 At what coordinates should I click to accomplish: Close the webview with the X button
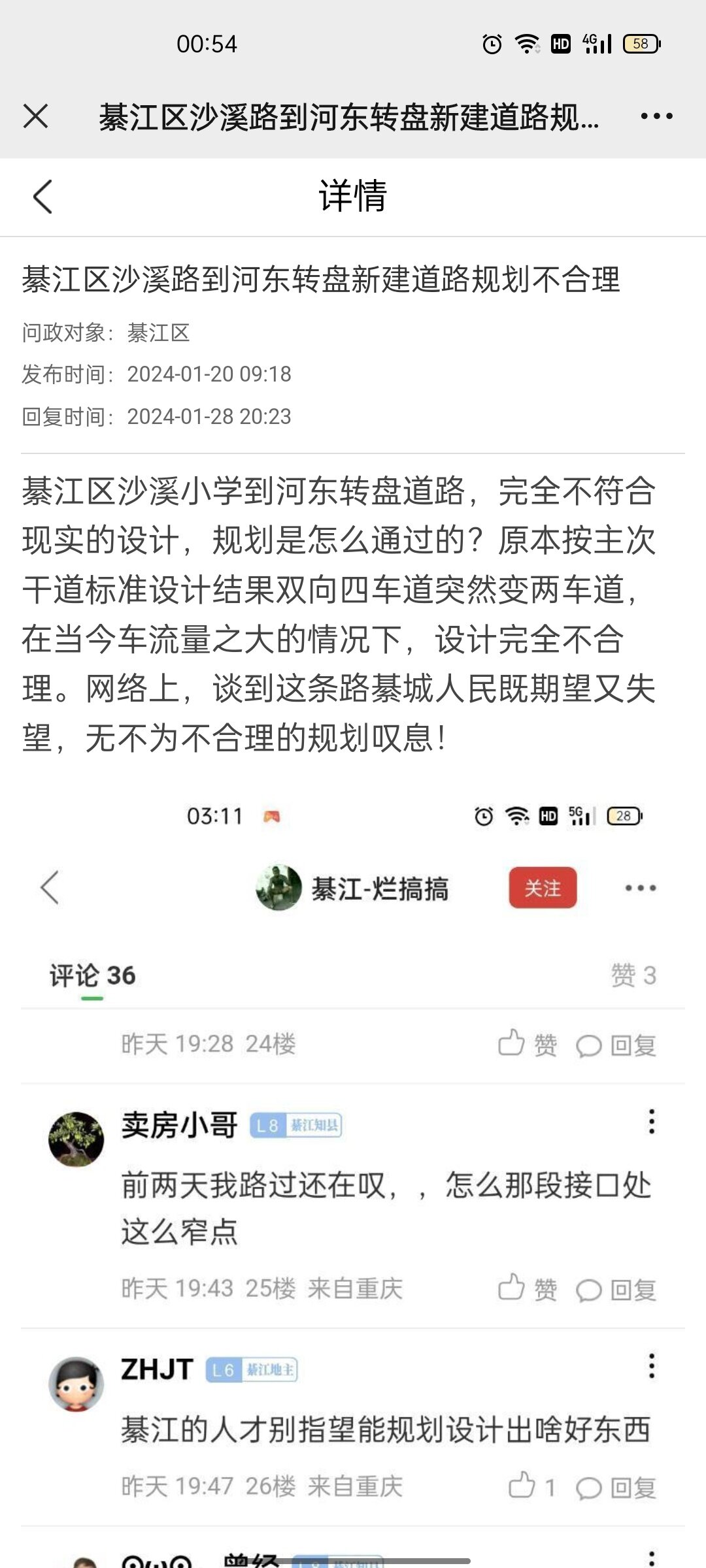(x=35, y=116)
